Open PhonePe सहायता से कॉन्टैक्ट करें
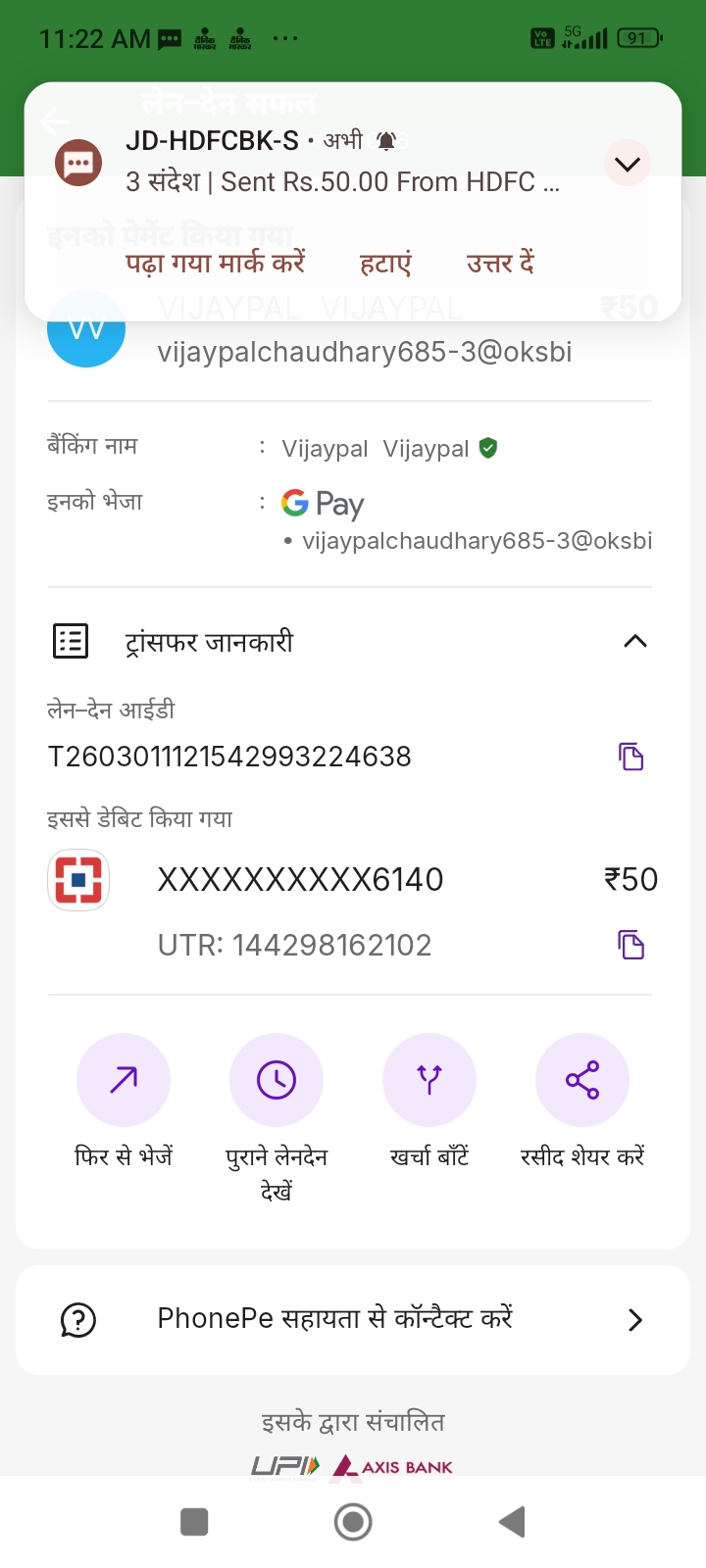706x1568 pixels. pyautogui.click(x=353, y=1319)
